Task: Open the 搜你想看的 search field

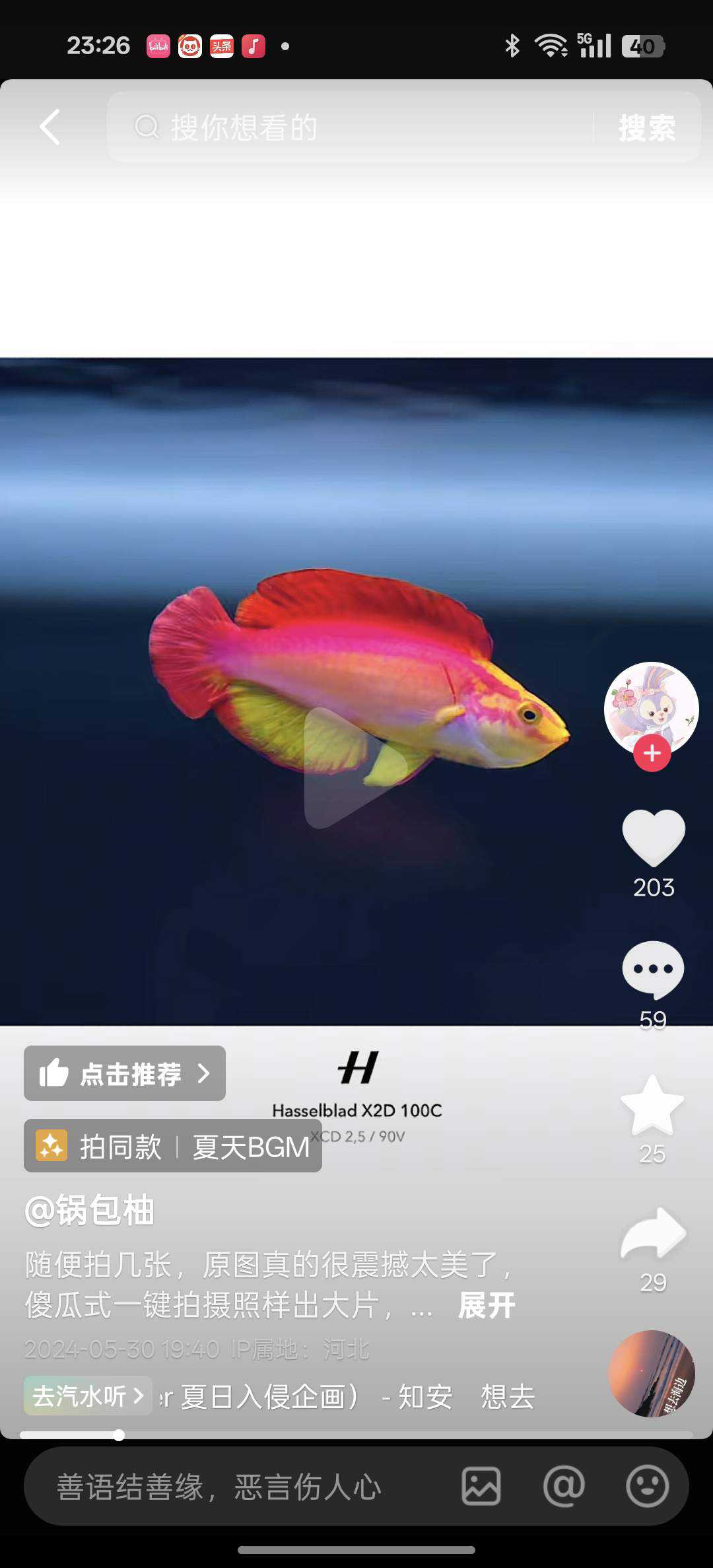Action: coord(350,127)
